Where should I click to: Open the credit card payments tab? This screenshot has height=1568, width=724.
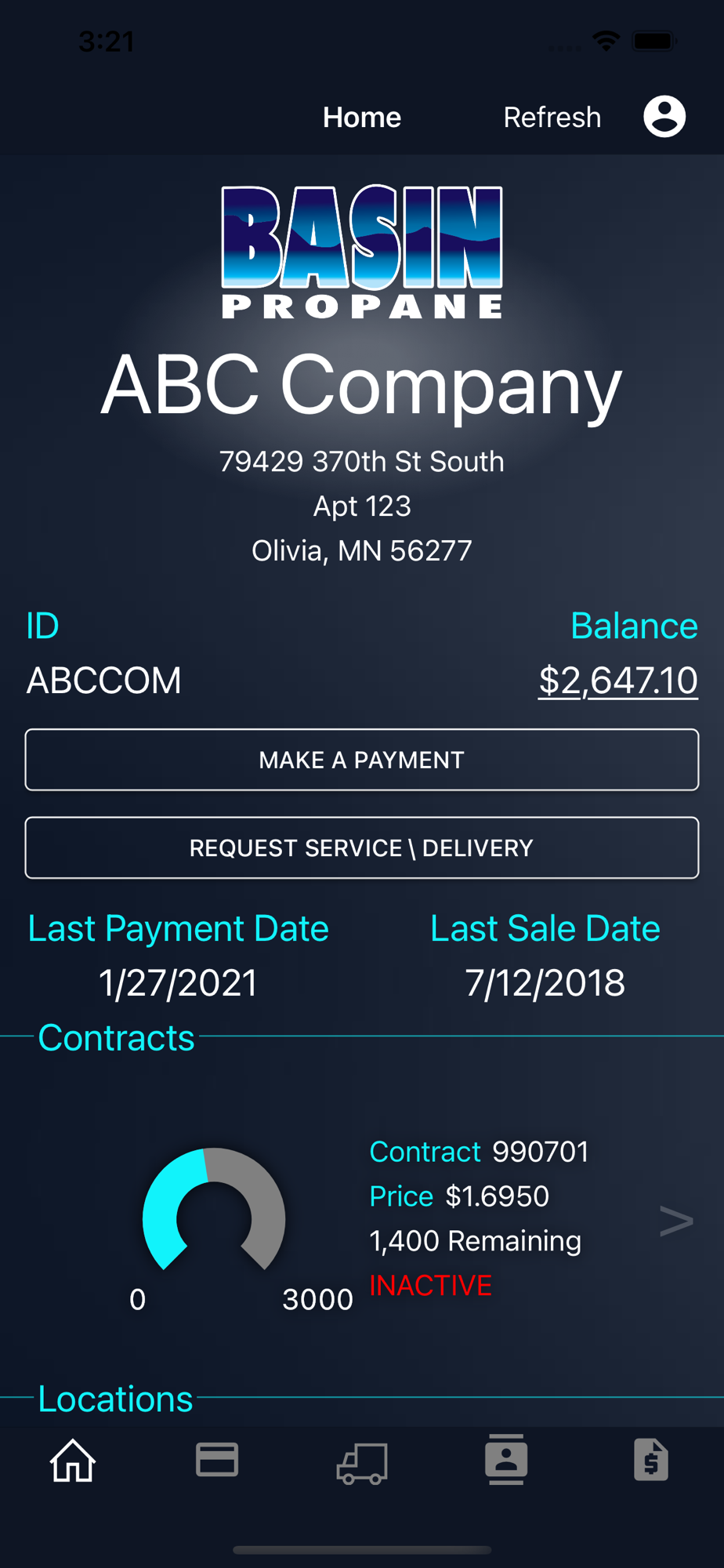click(217, 1460)
